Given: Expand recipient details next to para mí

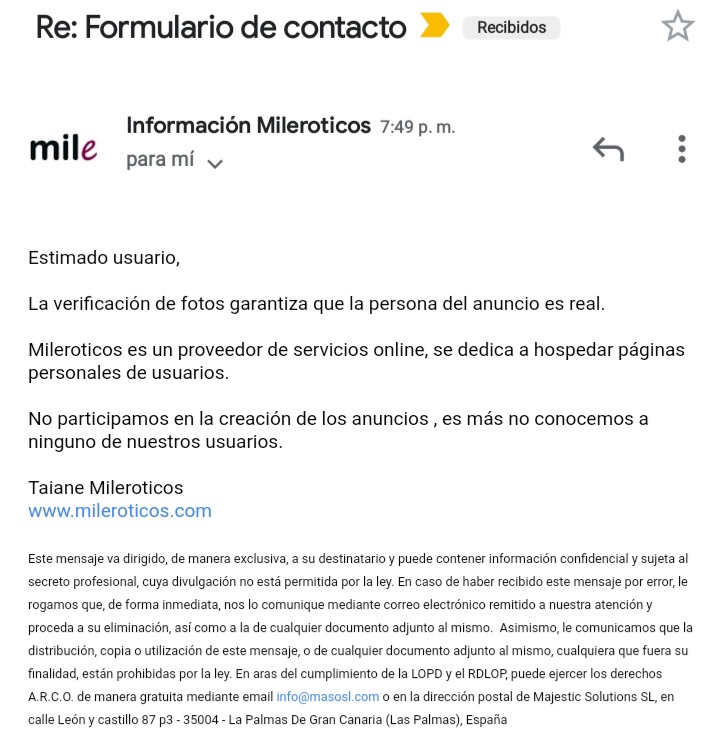Looking at the screenshot, I should (215, 163).
